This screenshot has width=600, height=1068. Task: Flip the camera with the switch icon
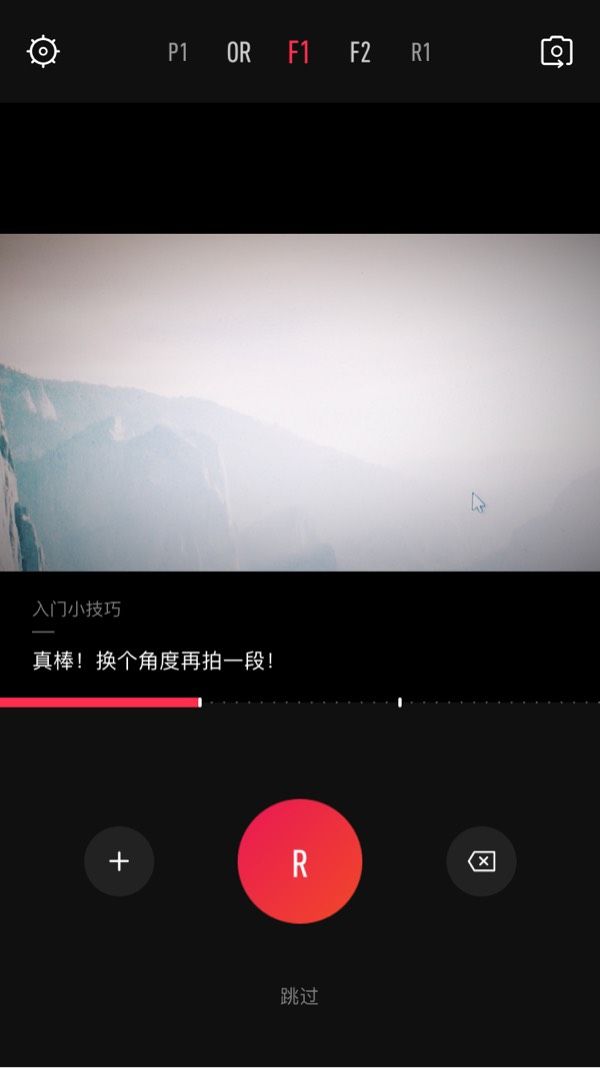point(556,52)
